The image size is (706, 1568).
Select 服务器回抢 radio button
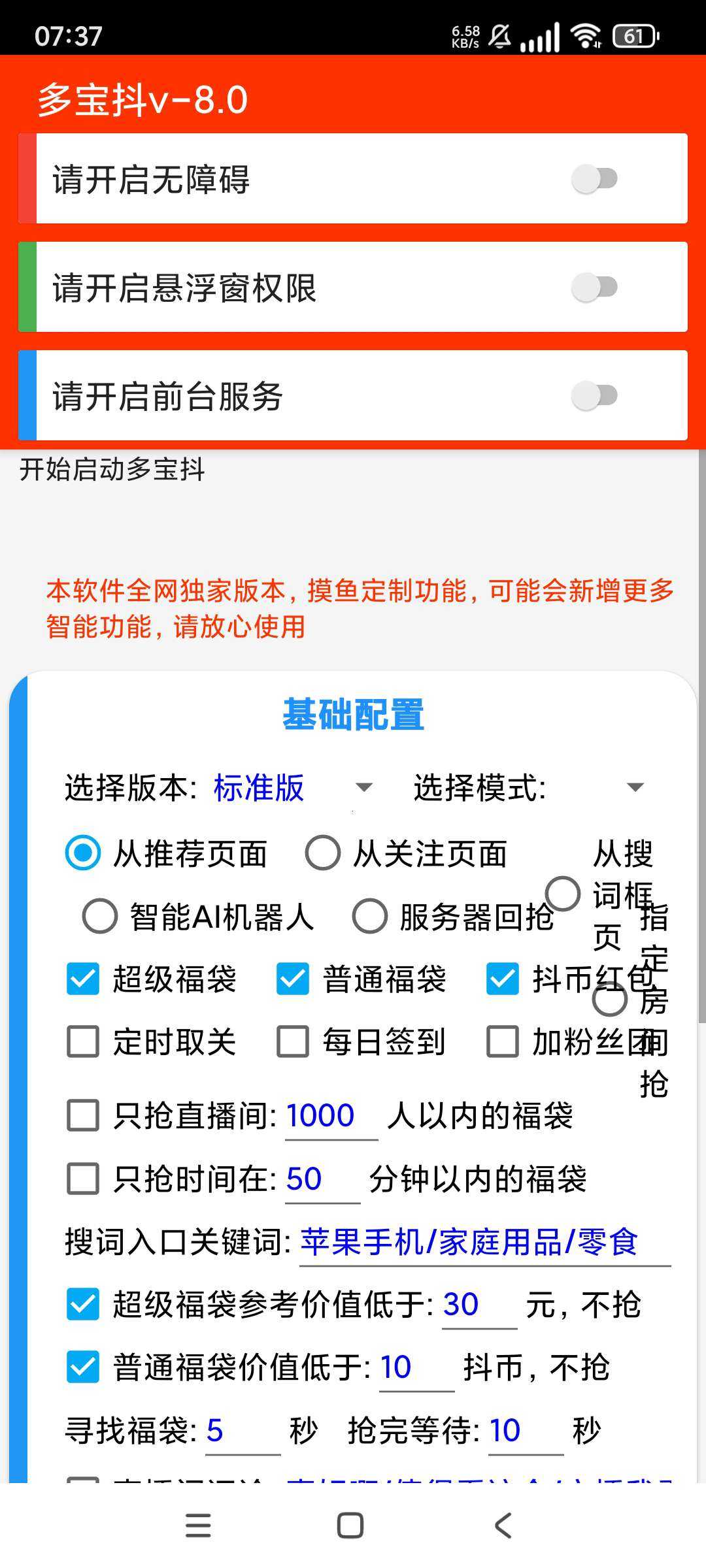click(370, 916)
